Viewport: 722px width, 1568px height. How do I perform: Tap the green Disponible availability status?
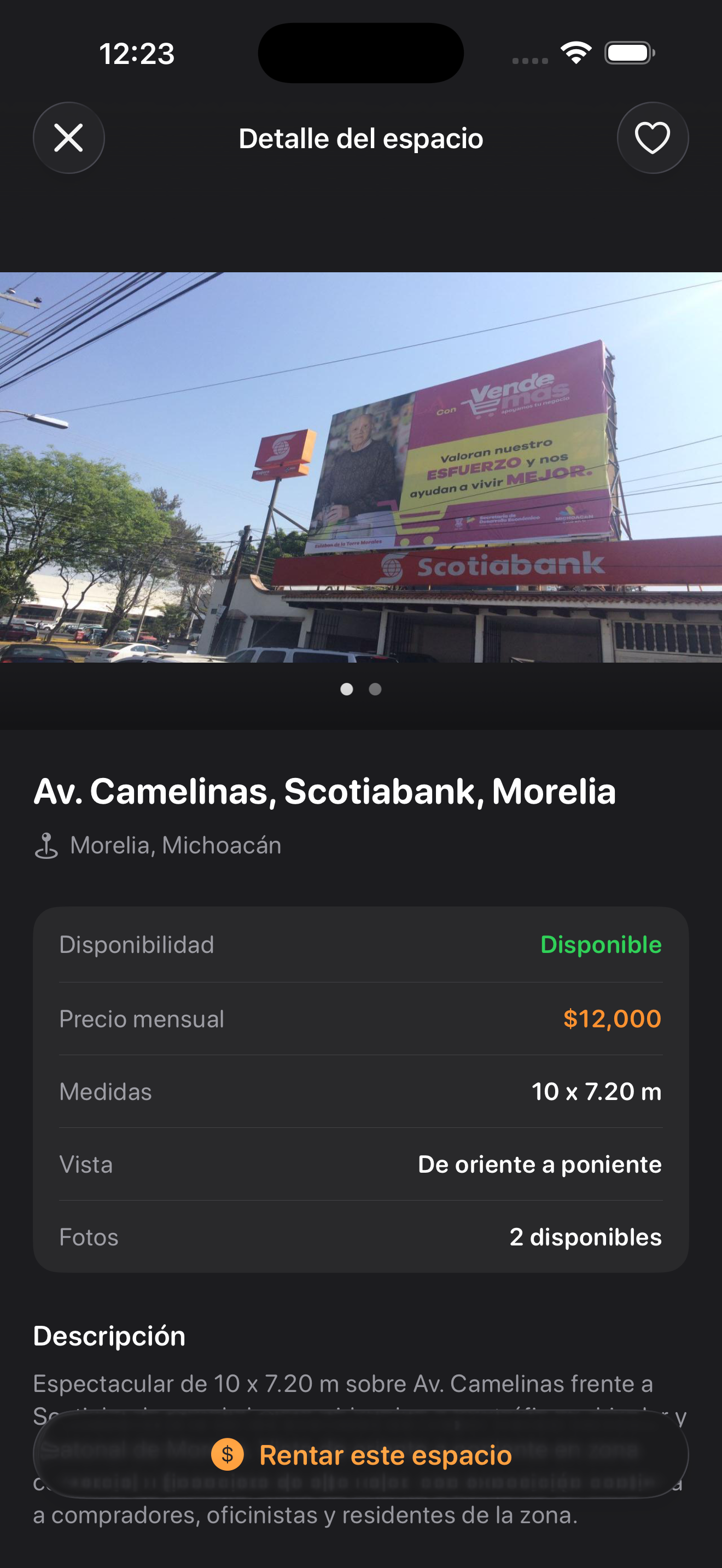[x=601, y=944]
